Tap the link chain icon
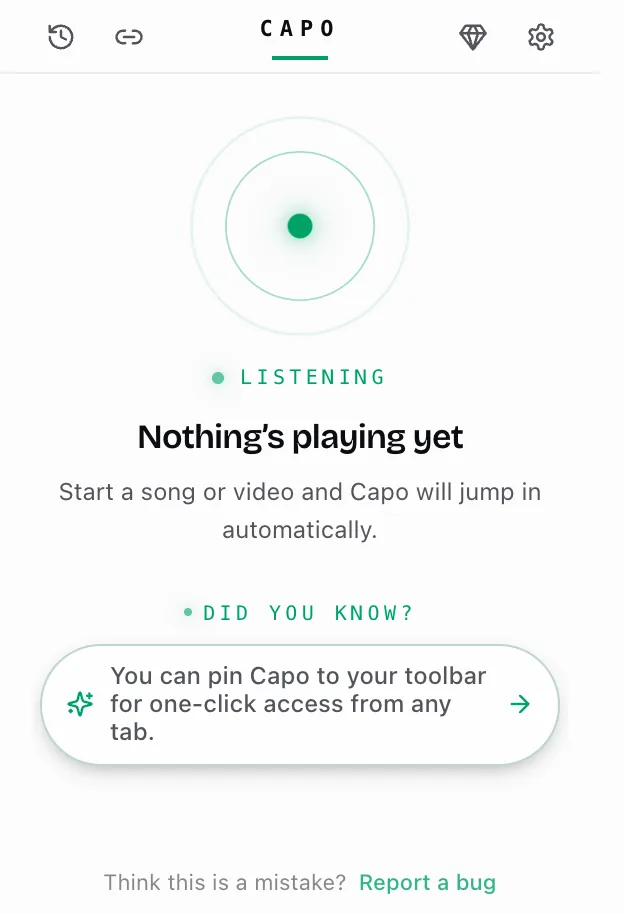 tap(129, 37)
